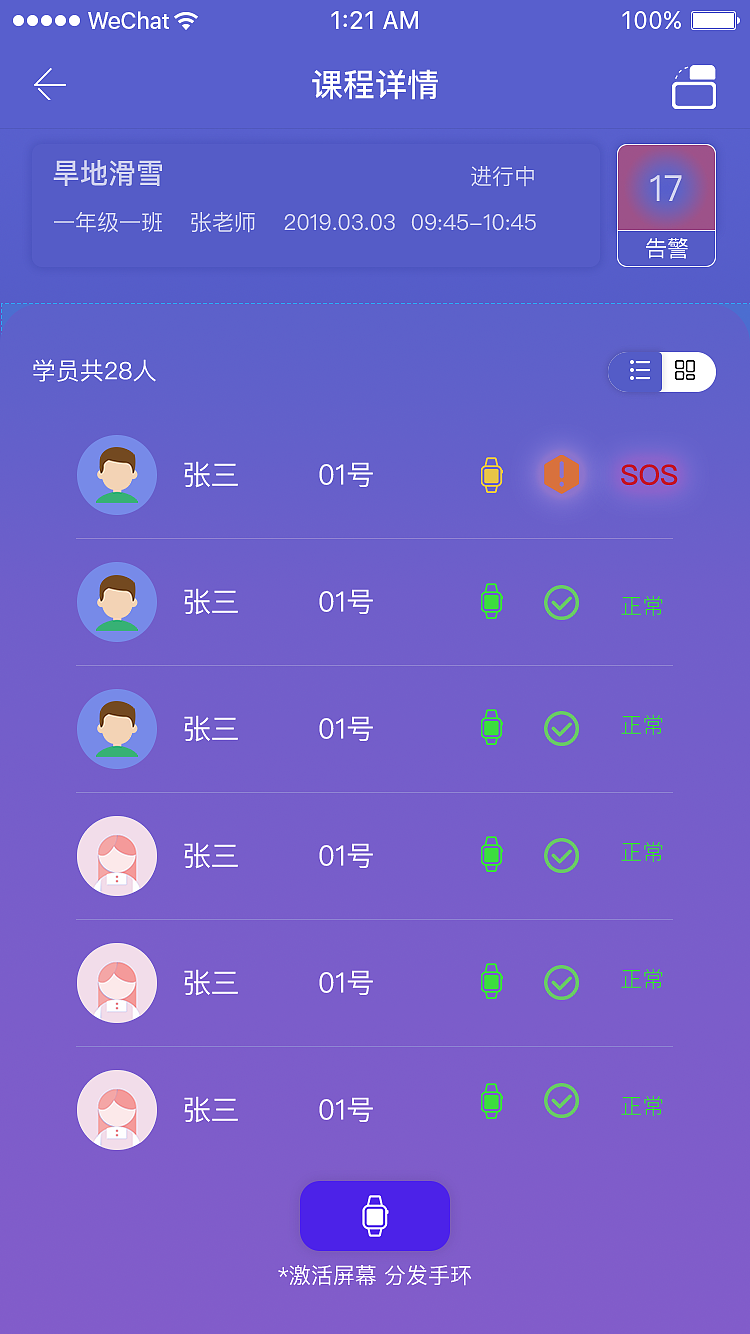Tap the back arrow in the header

49,85
